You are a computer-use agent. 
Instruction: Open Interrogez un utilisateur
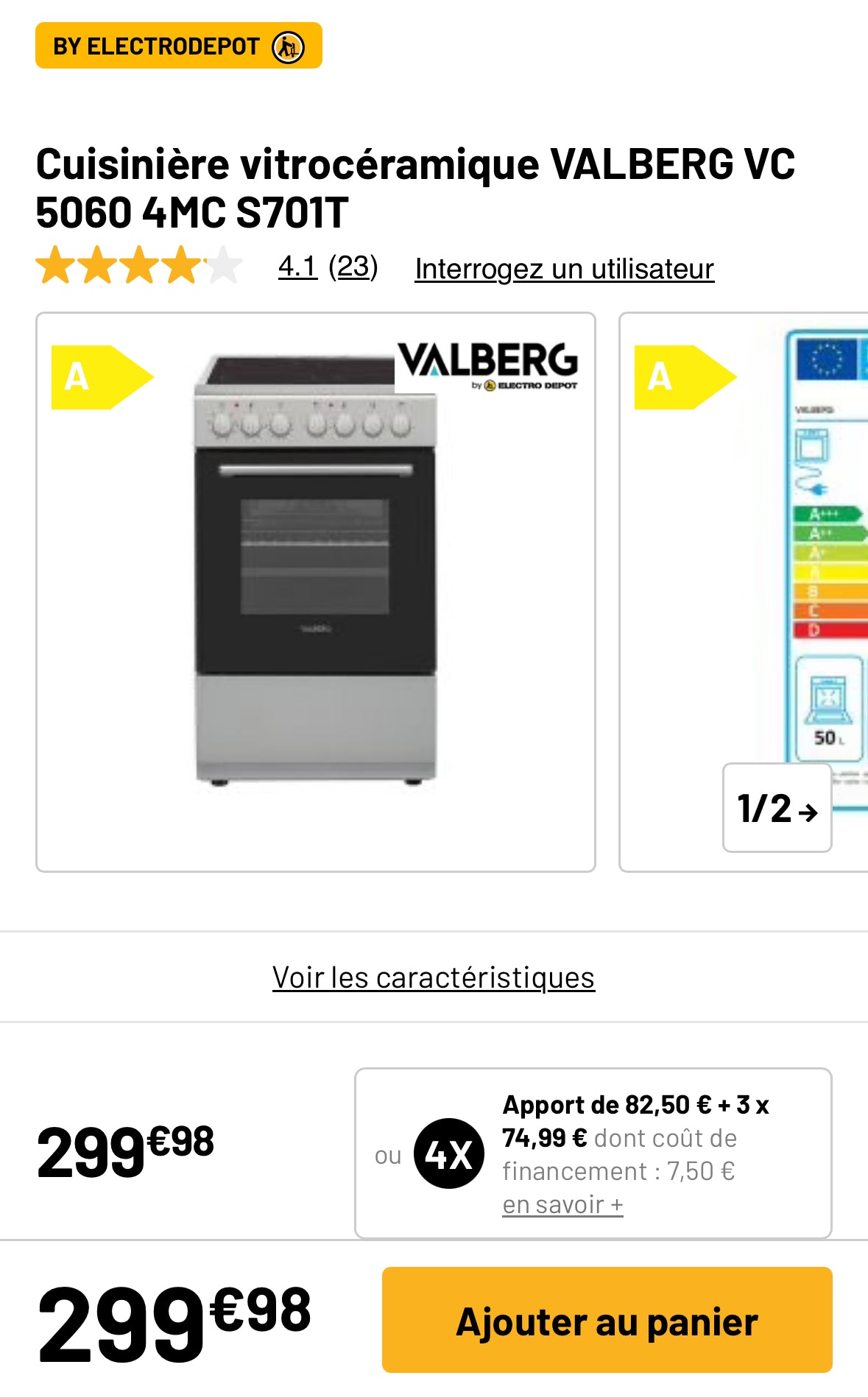(565, 270)
